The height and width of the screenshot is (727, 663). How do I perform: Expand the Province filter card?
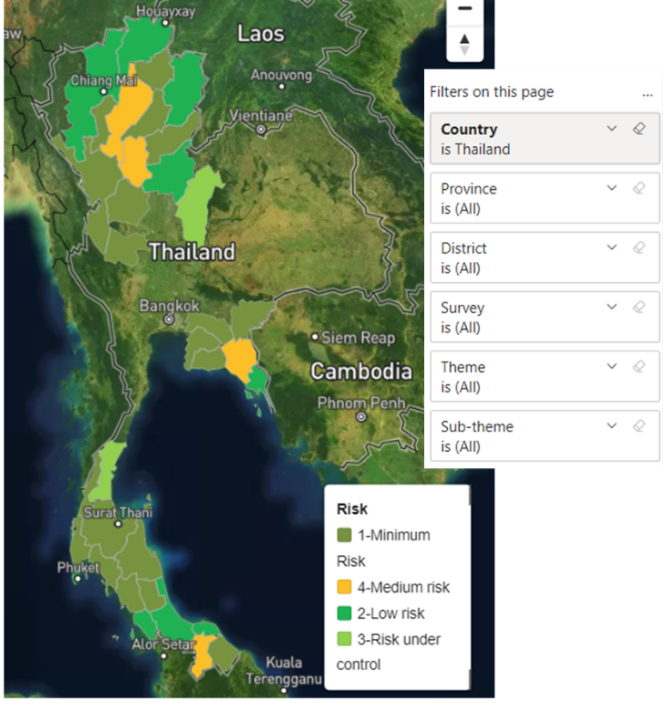pyautogui.click(x=612, y=188)
